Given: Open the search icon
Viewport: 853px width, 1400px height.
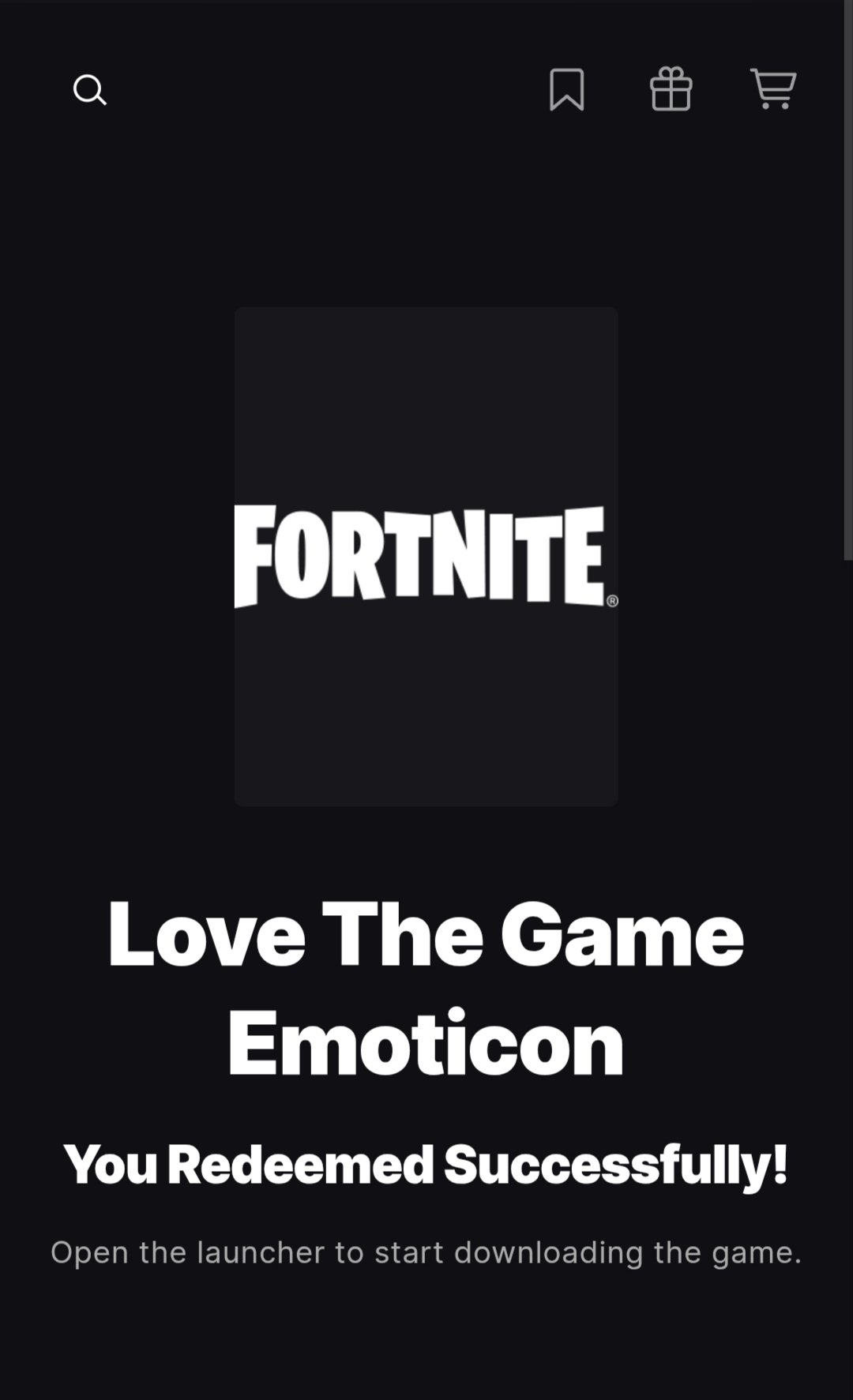Looking at the screenshot, I should pos(89,90).
